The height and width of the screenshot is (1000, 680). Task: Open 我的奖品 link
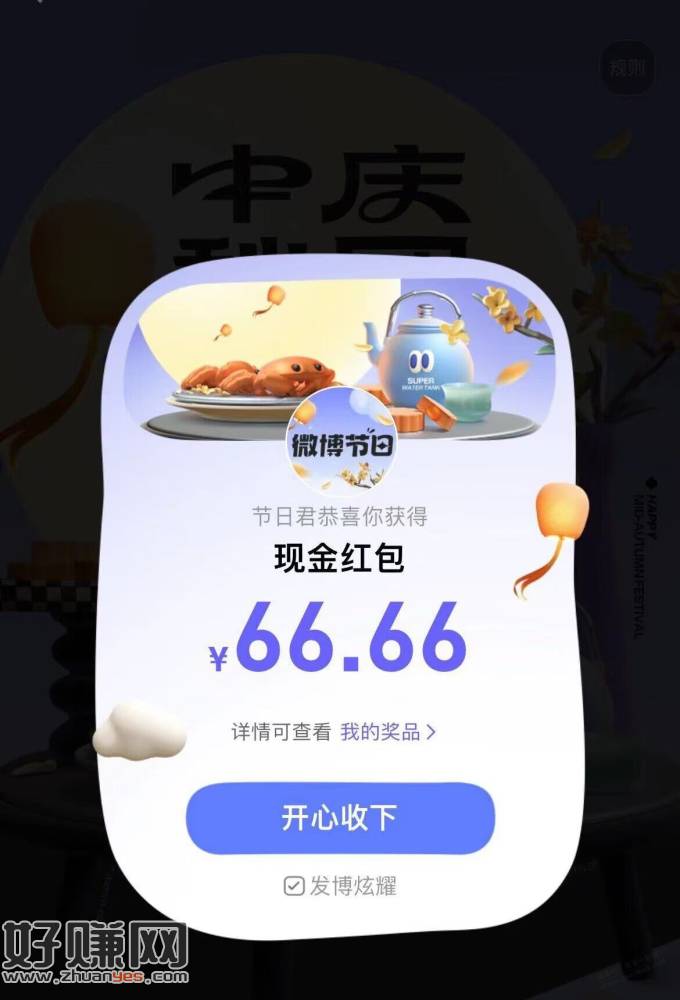tap(387, 732)
